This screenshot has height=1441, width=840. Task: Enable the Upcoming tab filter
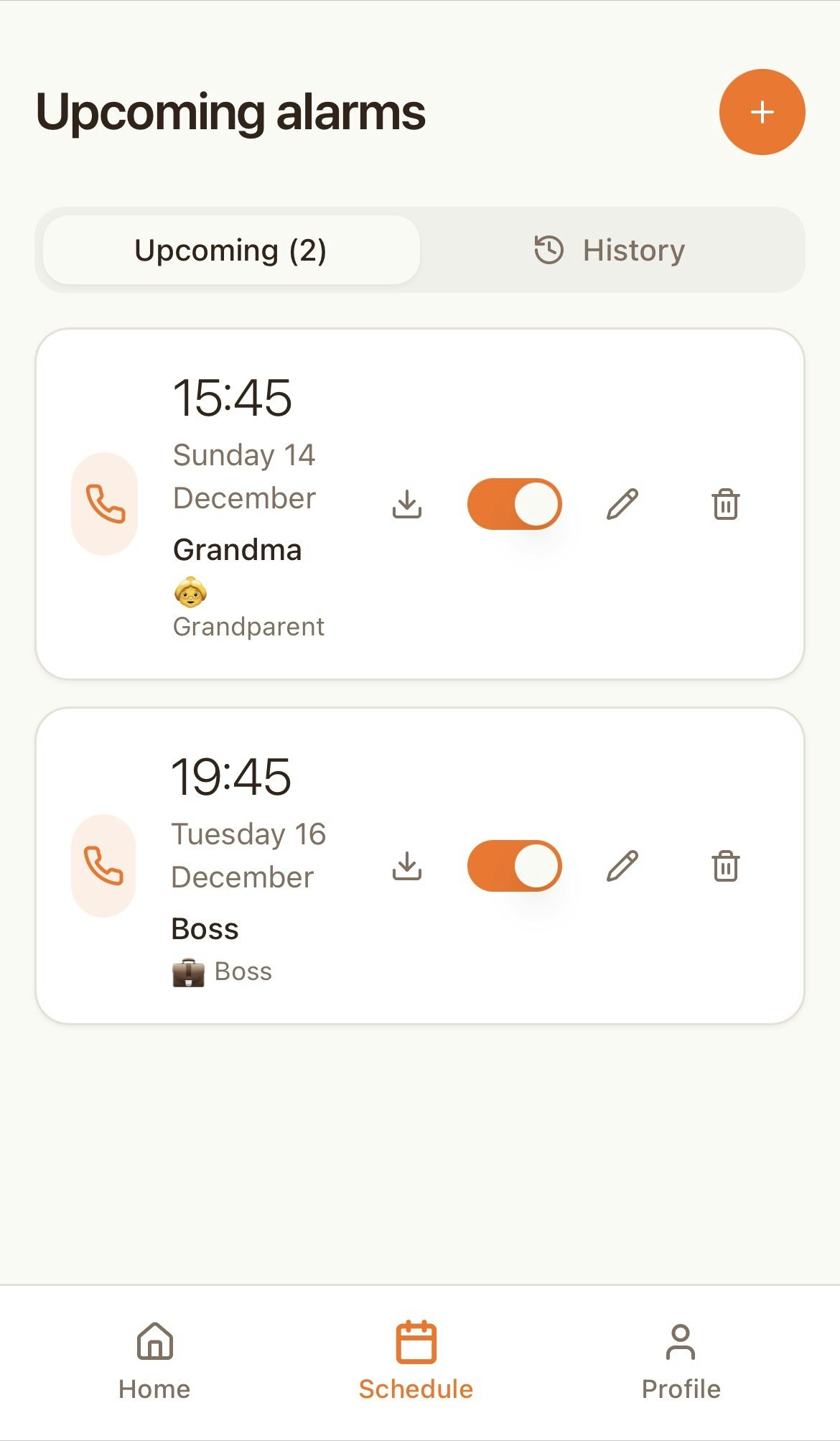[230, 250]
